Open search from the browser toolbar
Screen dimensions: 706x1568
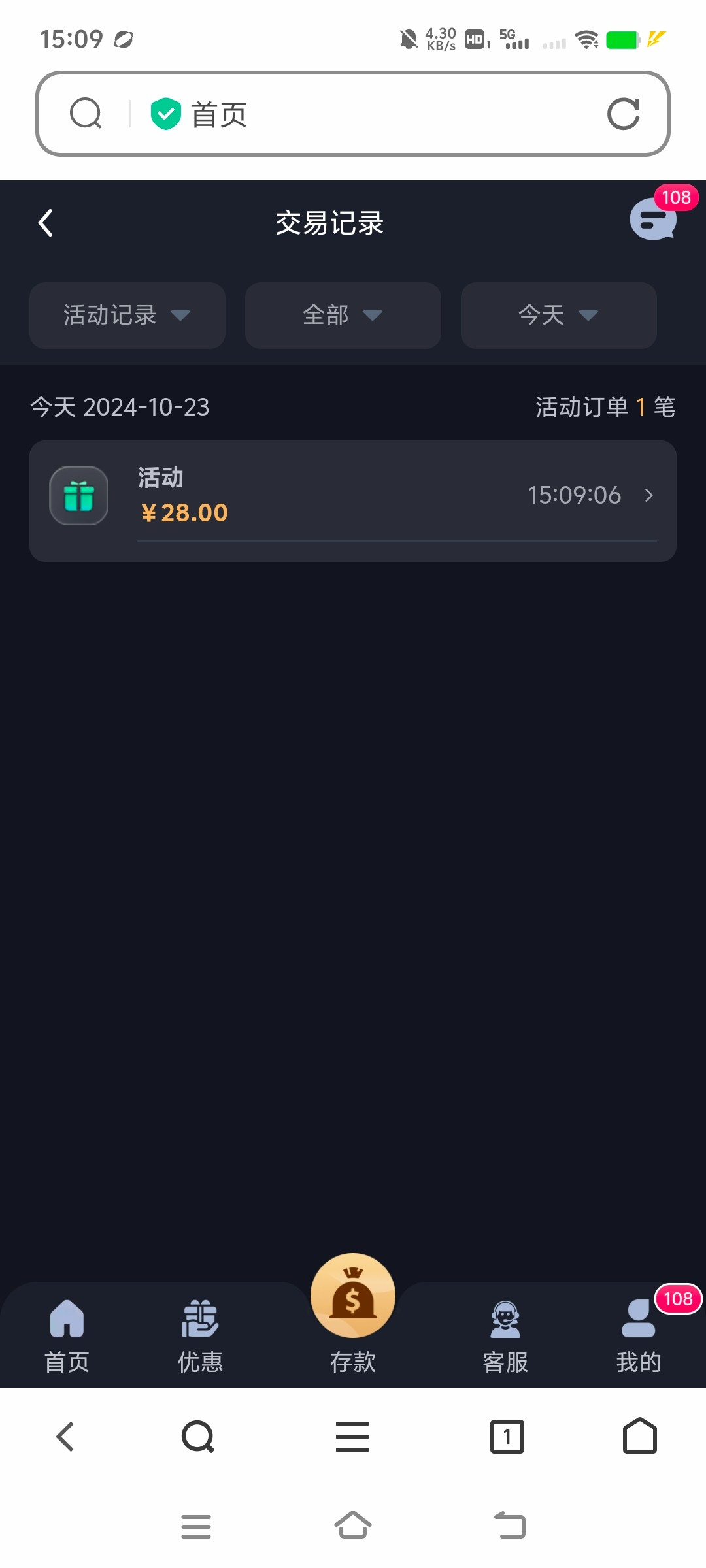click(x=198, y=1437)
